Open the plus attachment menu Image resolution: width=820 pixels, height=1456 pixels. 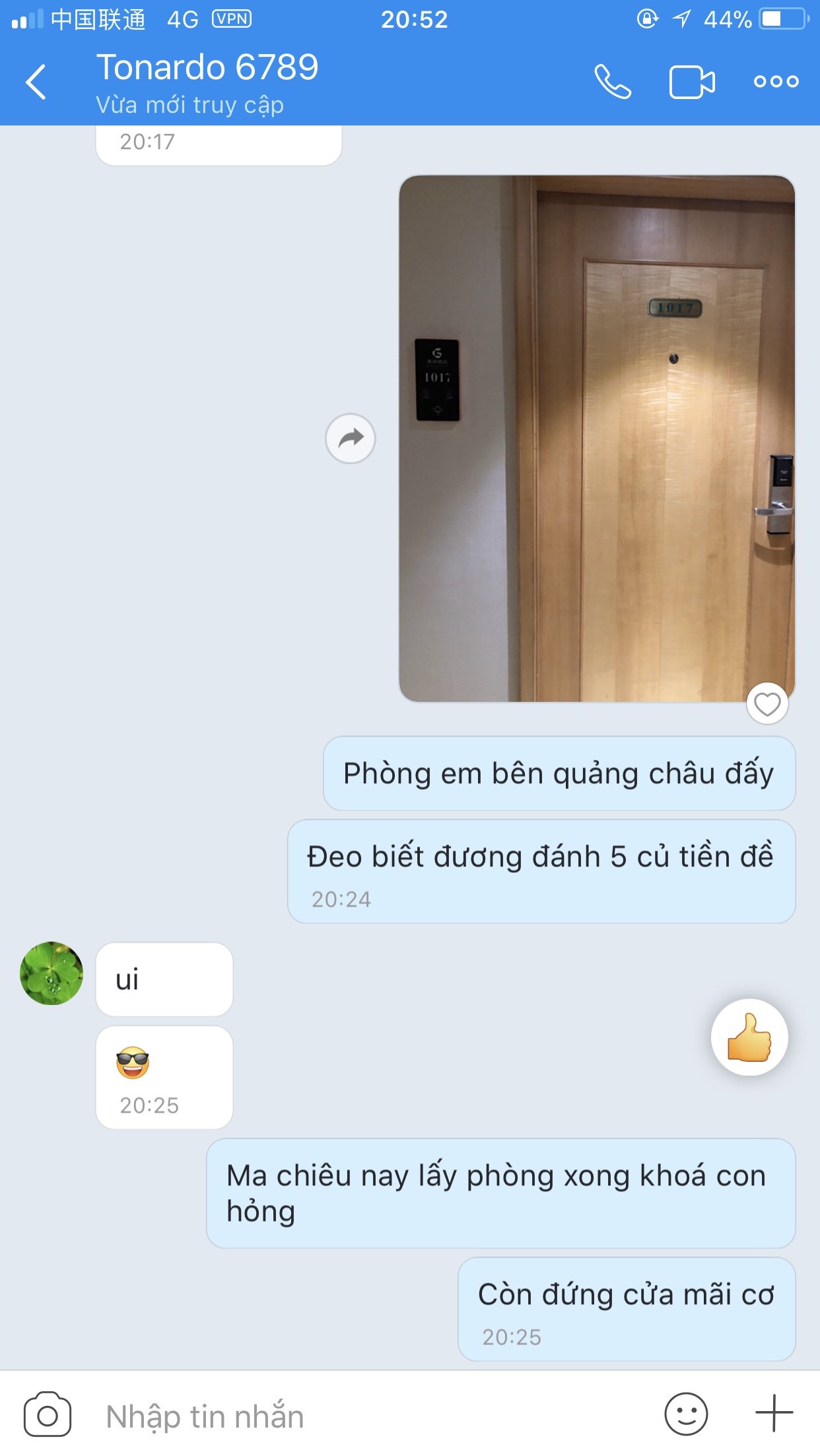click(774, 1414)
